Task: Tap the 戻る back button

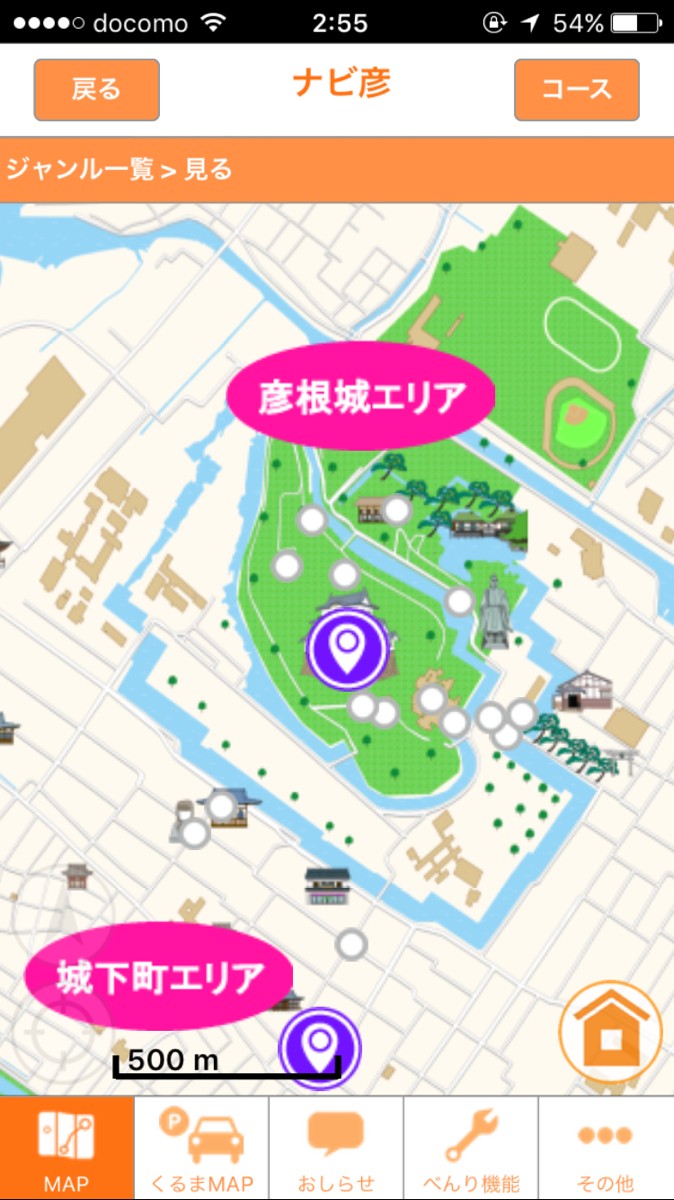Action: pyautogui.click(x=97, y=89)
